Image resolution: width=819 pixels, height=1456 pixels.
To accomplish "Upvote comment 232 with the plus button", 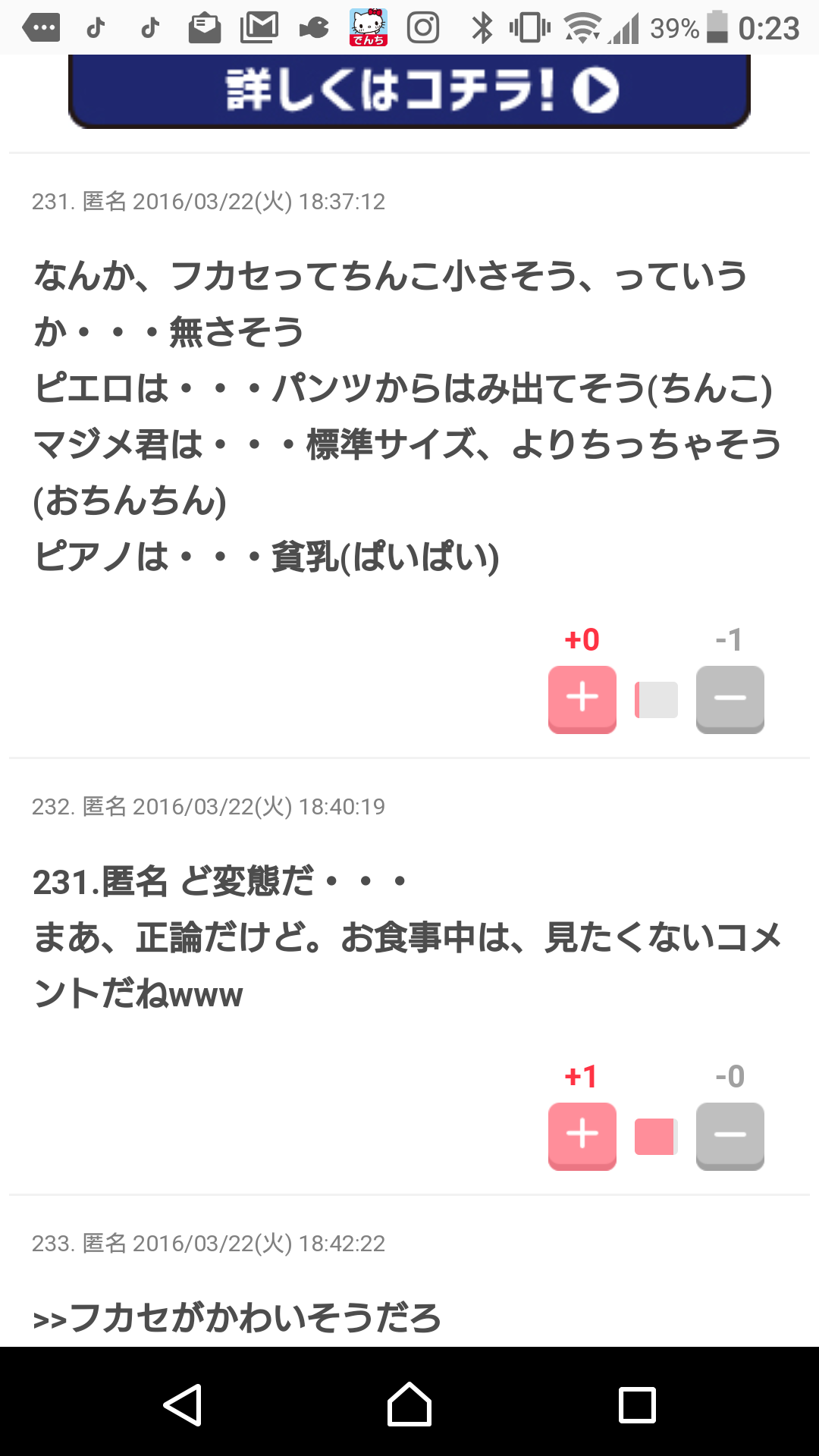I will (x=582, y=1136).
